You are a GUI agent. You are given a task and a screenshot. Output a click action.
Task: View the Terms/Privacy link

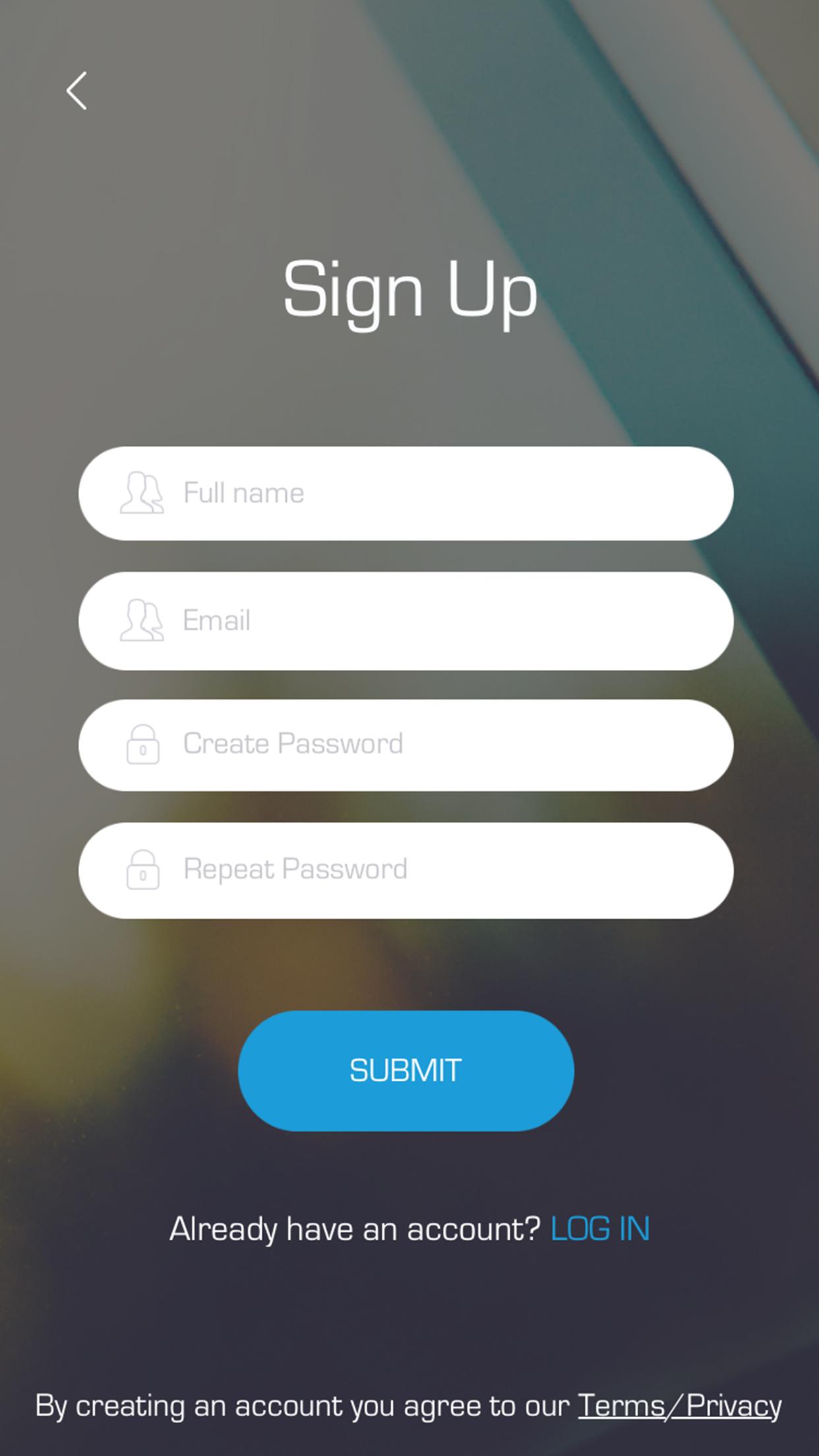click(x=679, y=1405)
